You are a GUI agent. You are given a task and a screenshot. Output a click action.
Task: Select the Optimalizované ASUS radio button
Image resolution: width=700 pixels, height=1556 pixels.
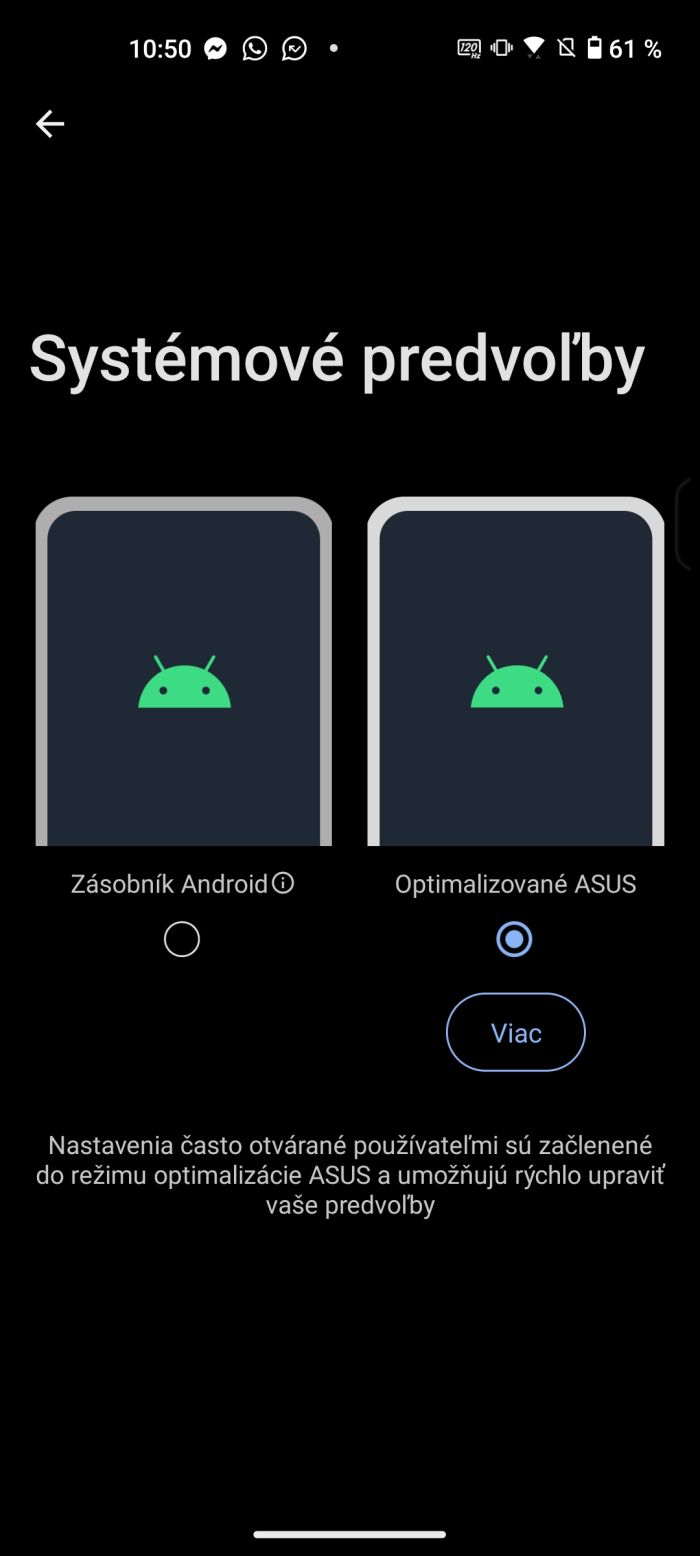pyautogui.click(x=514, y=939)
